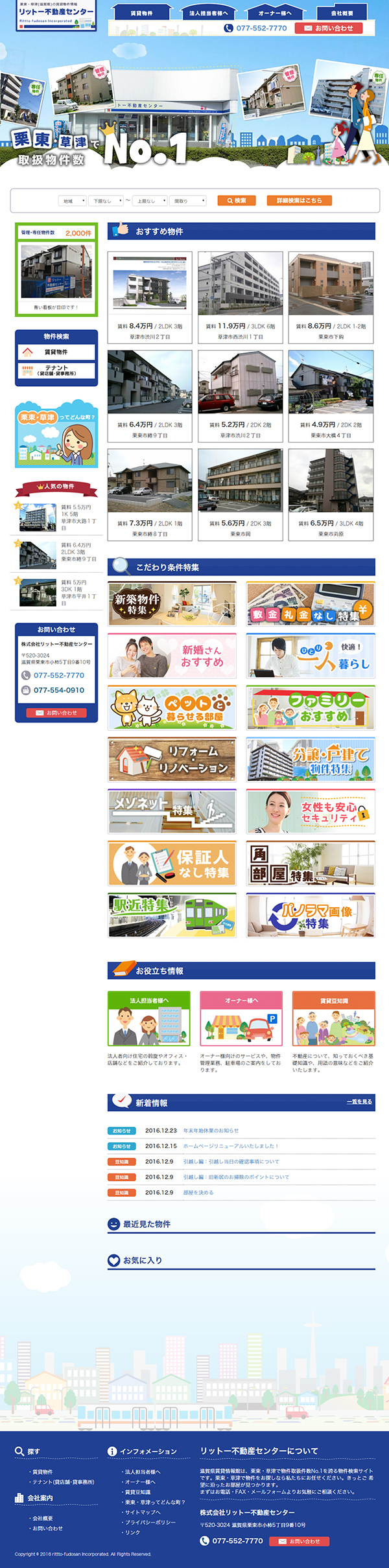Open the 新築物件特集 banner
The width and height of the screenshot is (389, 1568).
(x=172, y=604)
